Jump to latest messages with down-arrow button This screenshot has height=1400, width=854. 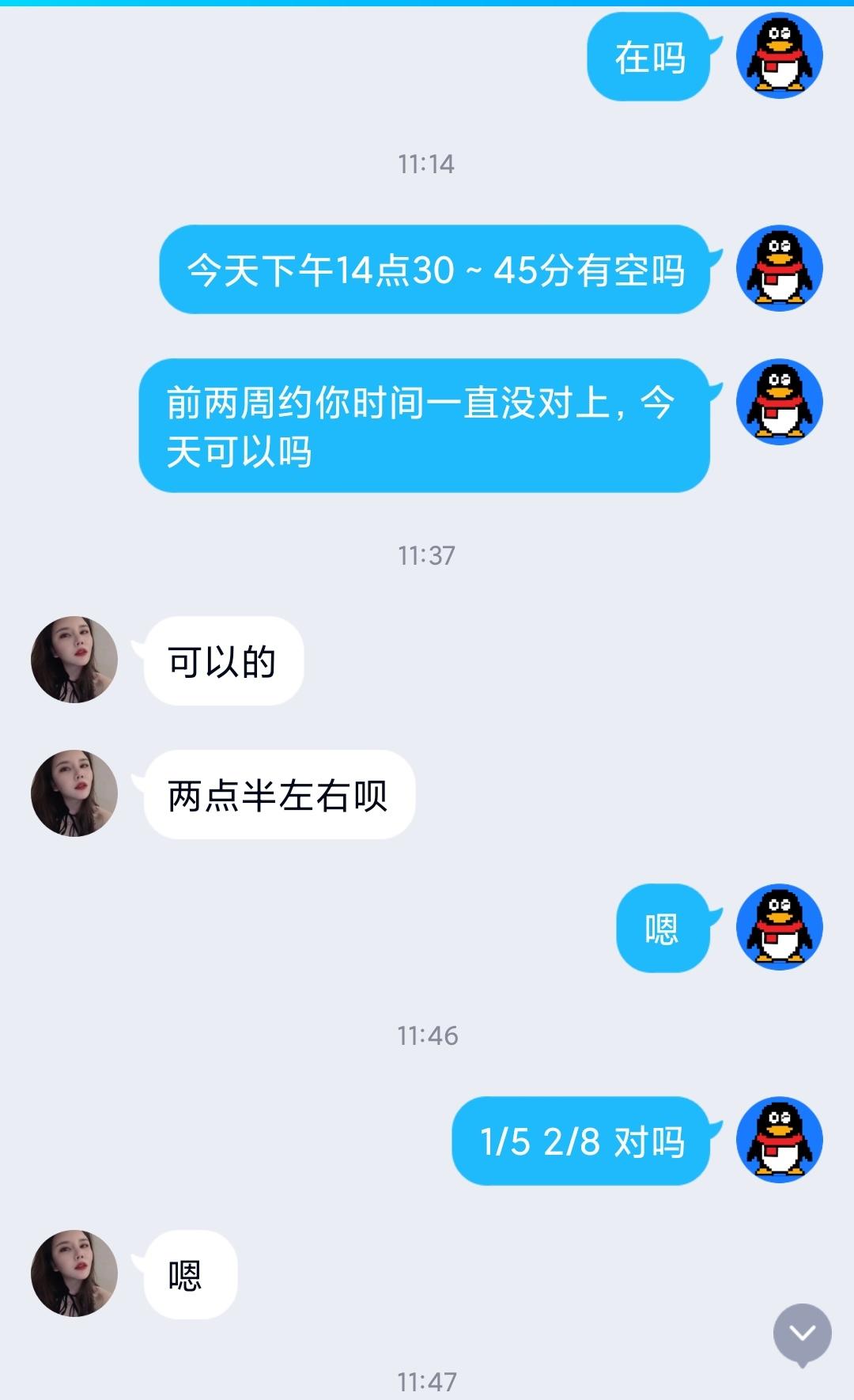[802, 1334]
